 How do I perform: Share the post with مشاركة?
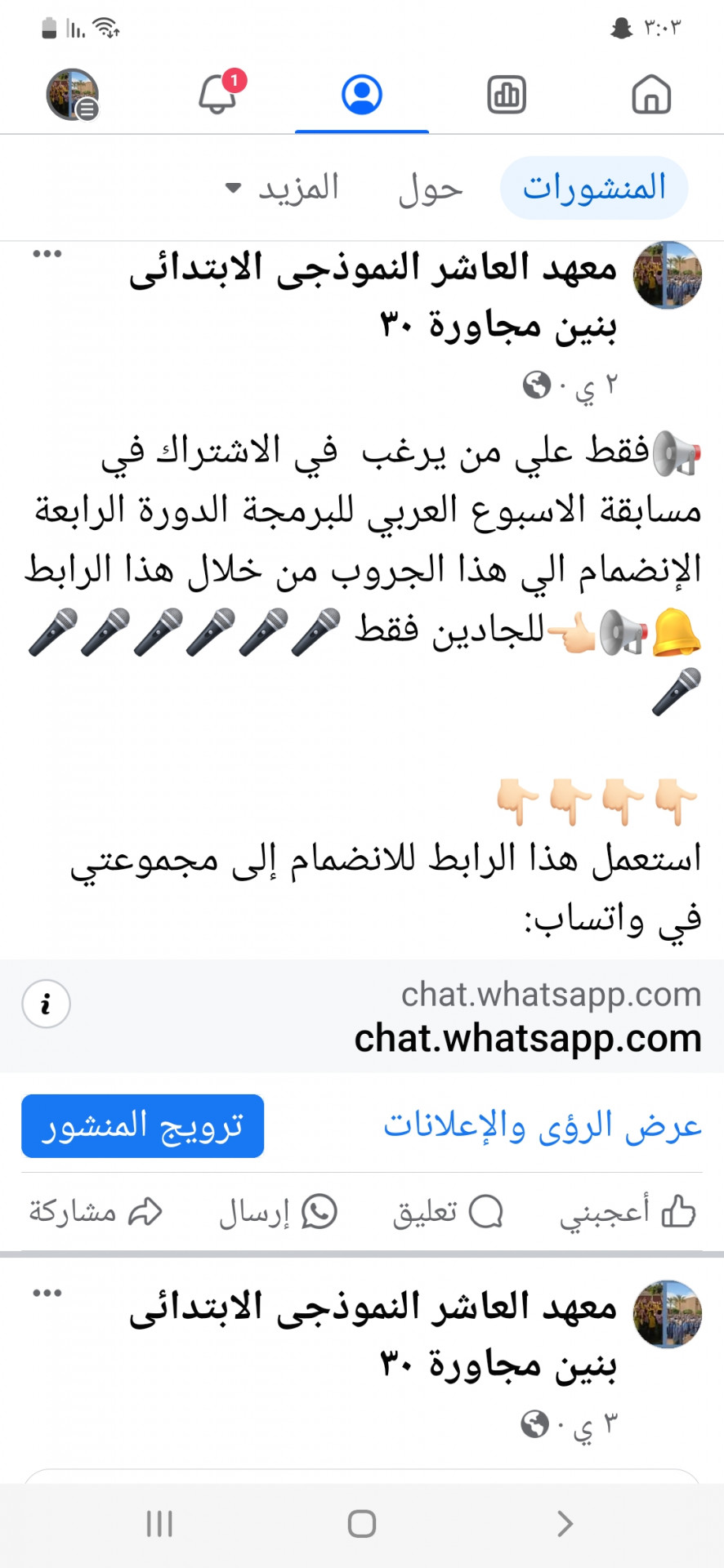(96, 1212)
